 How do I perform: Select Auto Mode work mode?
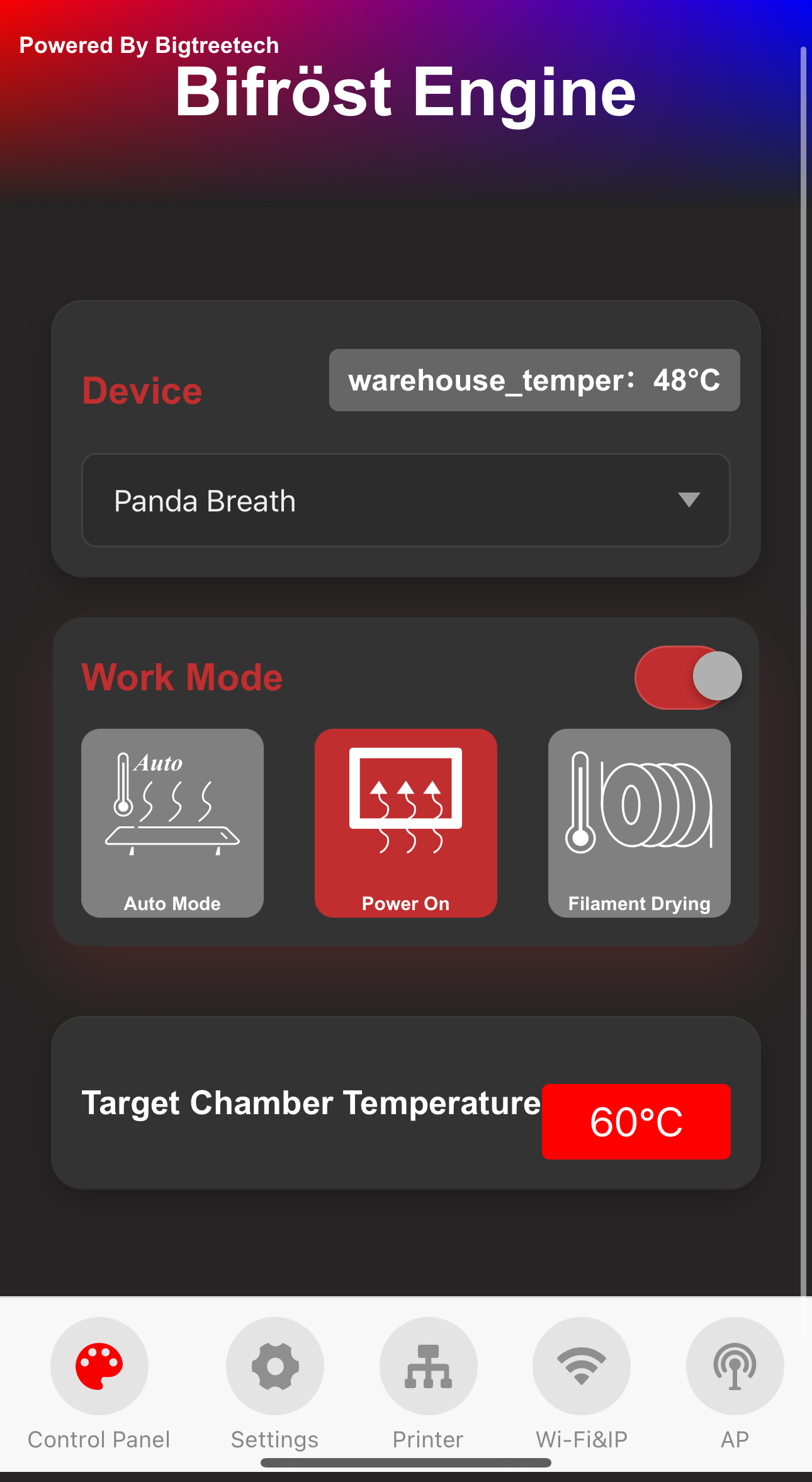[x=172, y=823]
